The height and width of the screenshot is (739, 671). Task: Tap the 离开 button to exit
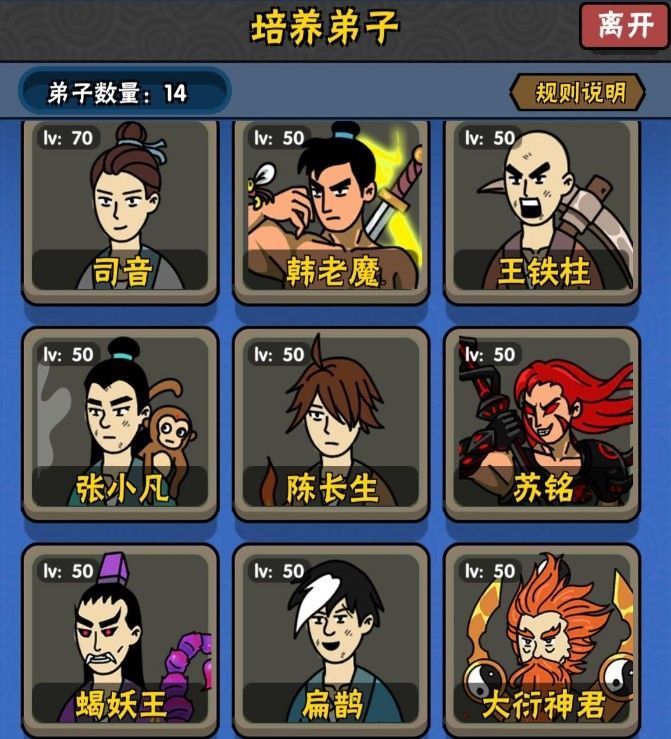point(625,26)
